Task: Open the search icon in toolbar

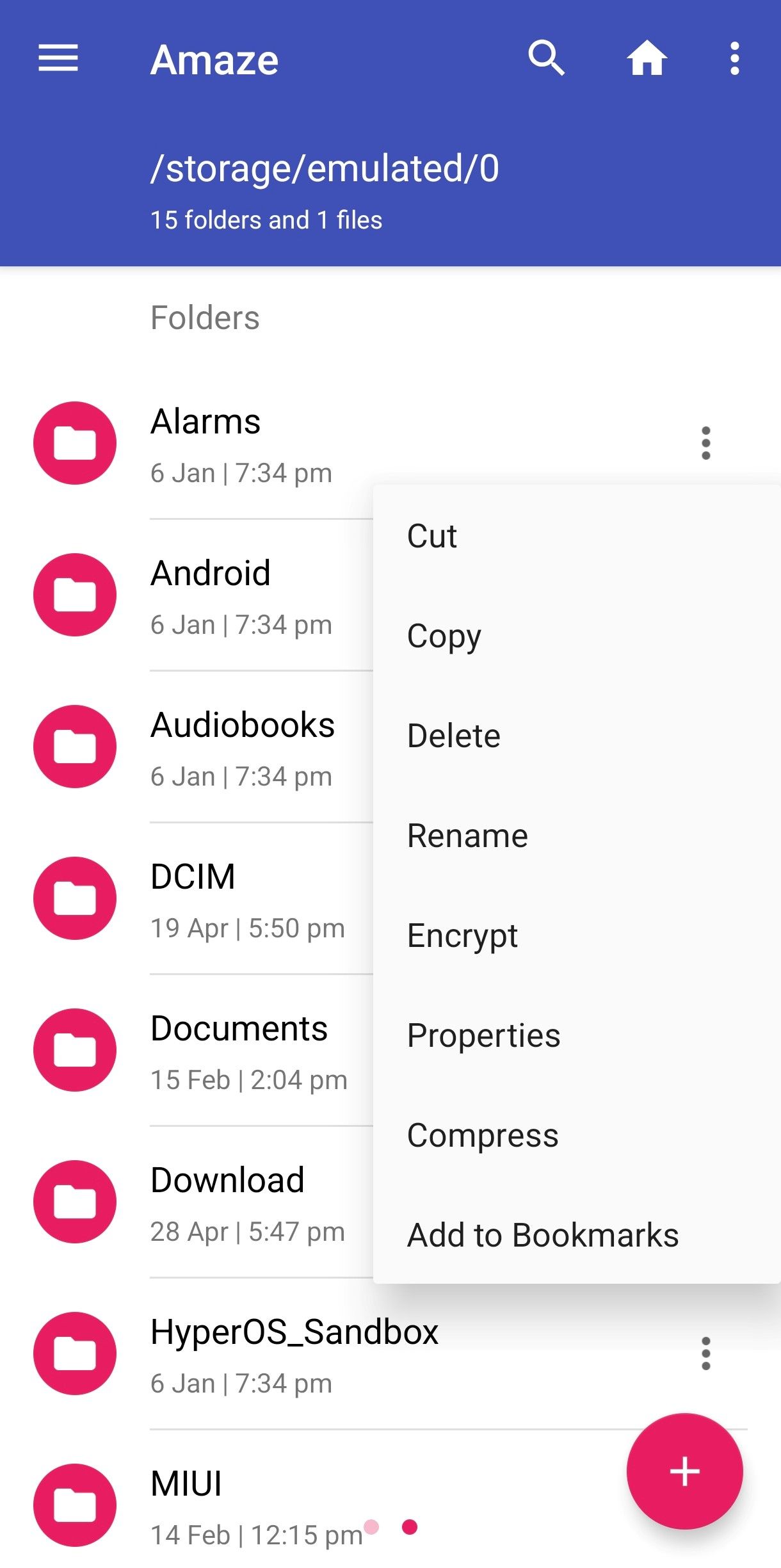Action: click(546, 59)
